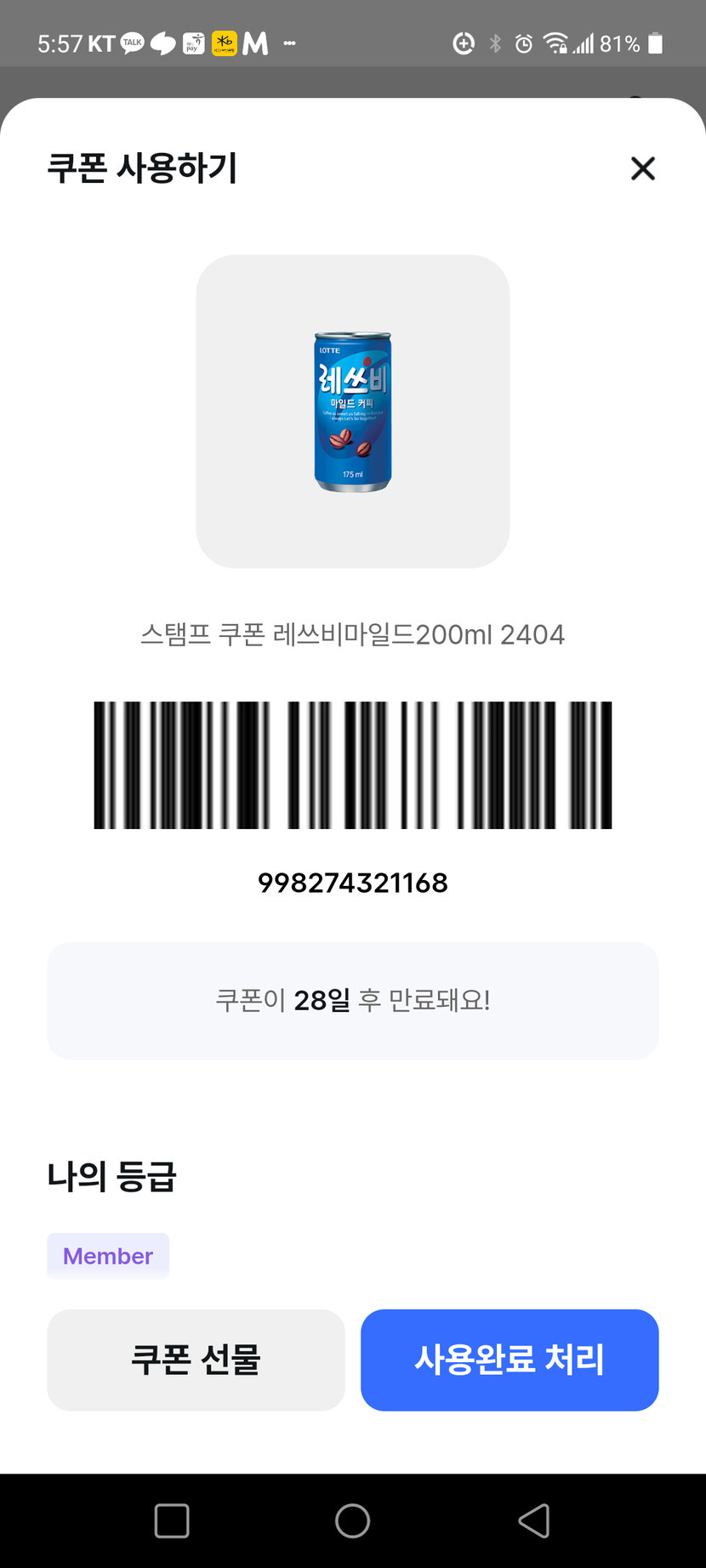Tap the 쿠폰 선물 button
This screenshot has height=1568, width=706.
(x=196, y=1360)
